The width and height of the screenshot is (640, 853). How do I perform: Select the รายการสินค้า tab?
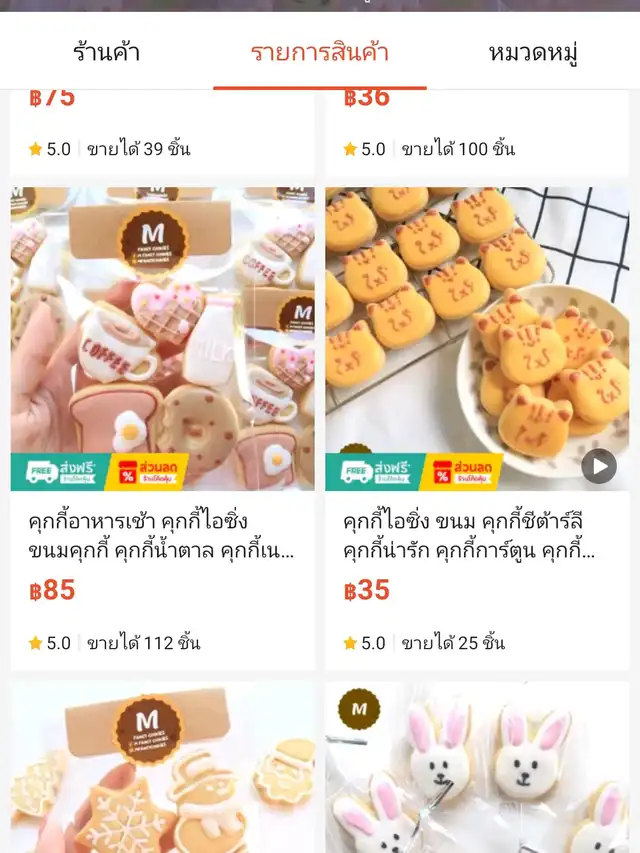point(320,52)
